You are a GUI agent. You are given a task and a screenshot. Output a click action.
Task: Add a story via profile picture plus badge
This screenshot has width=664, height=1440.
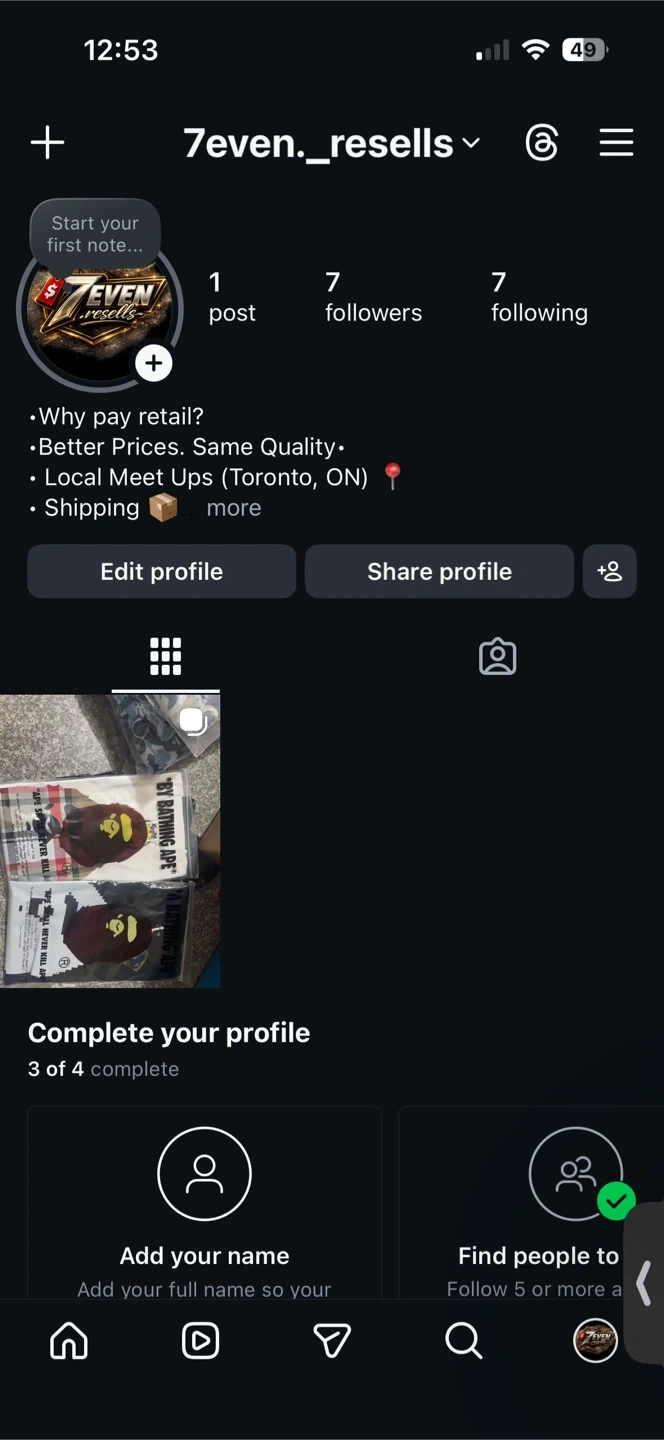pyautogui.click(x=153, y=363)
